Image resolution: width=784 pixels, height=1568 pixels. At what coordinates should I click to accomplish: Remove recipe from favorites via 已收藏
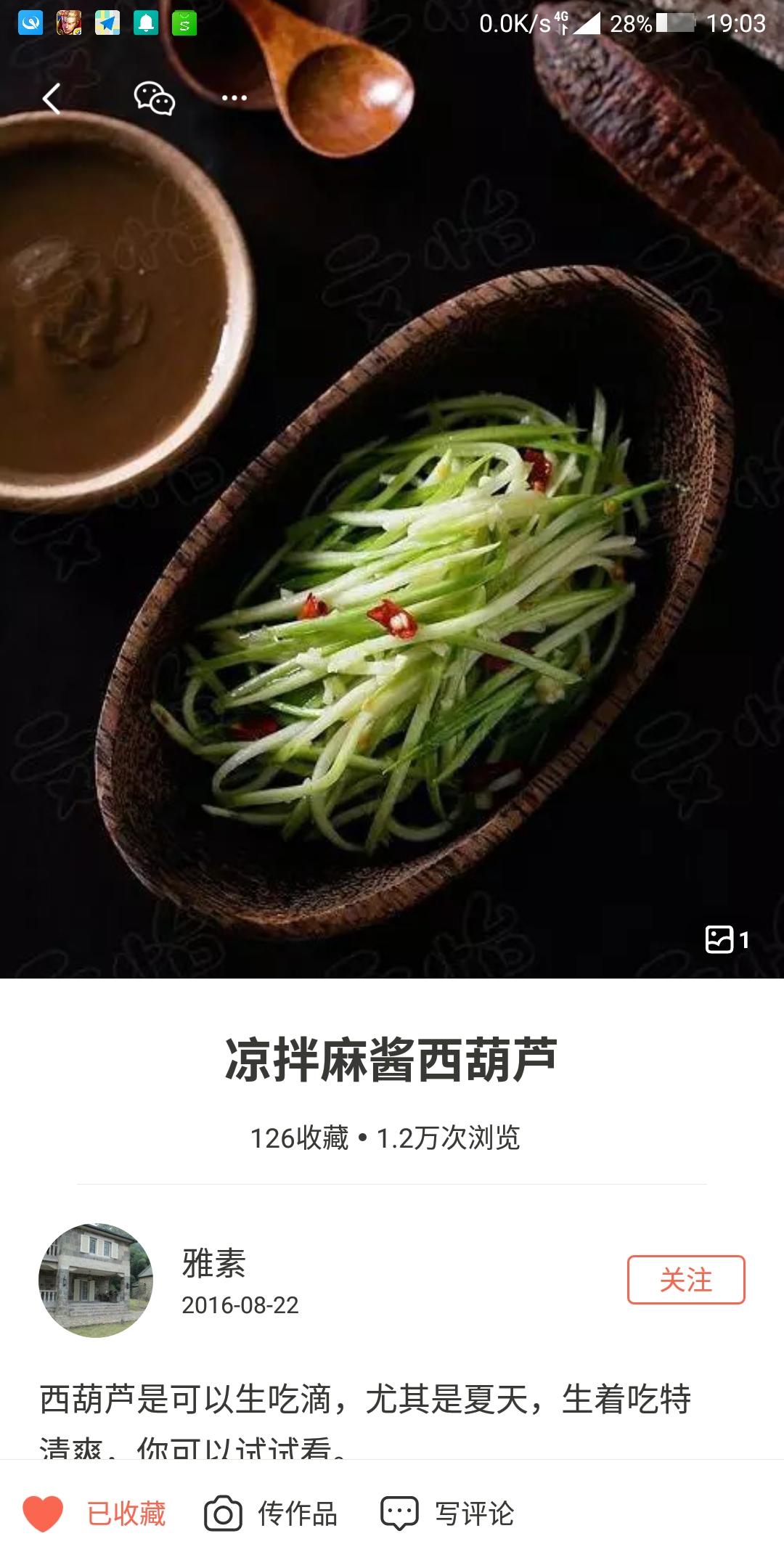click(x=94, y=1514)
